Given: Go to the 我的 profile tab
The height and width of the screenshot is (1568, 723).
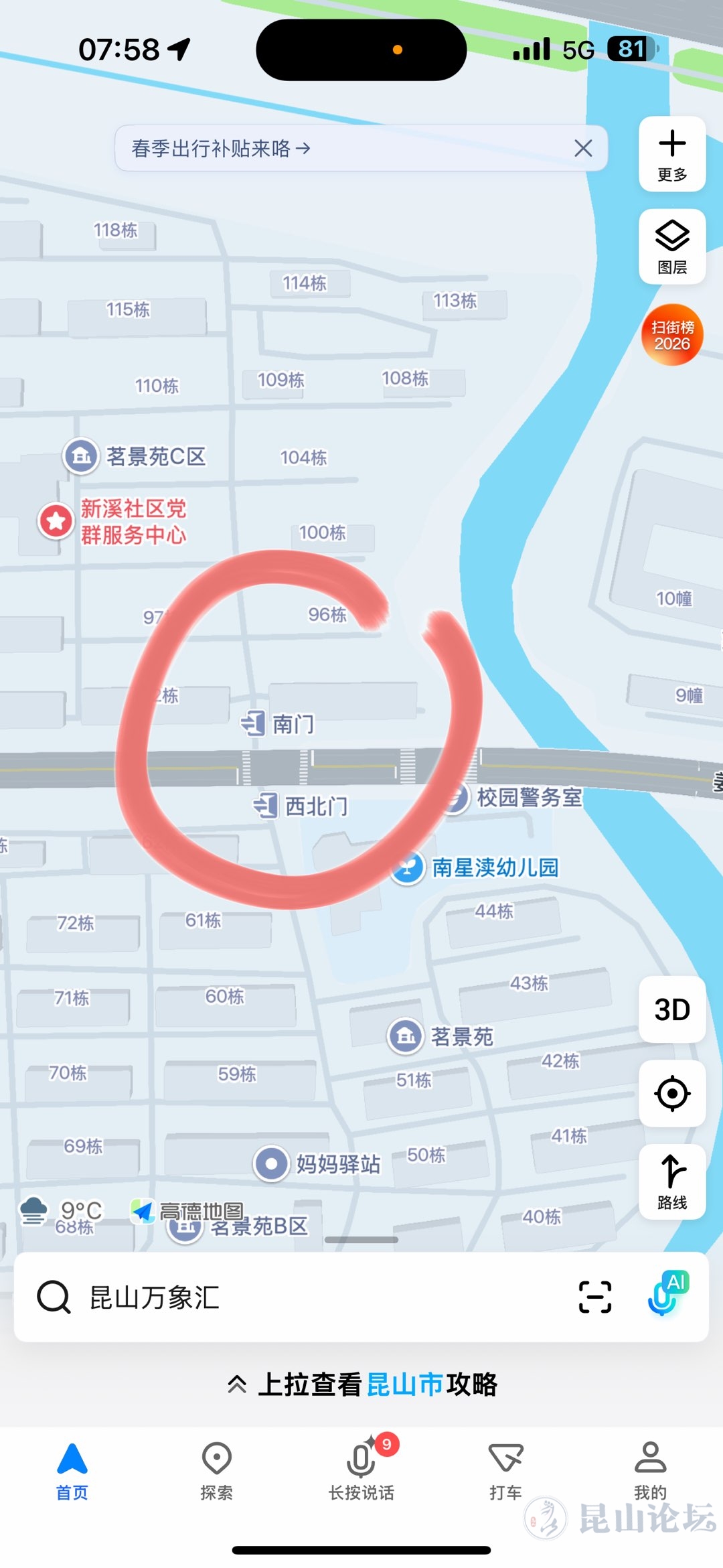Looking at the screenshot, I should point(650,1470).
